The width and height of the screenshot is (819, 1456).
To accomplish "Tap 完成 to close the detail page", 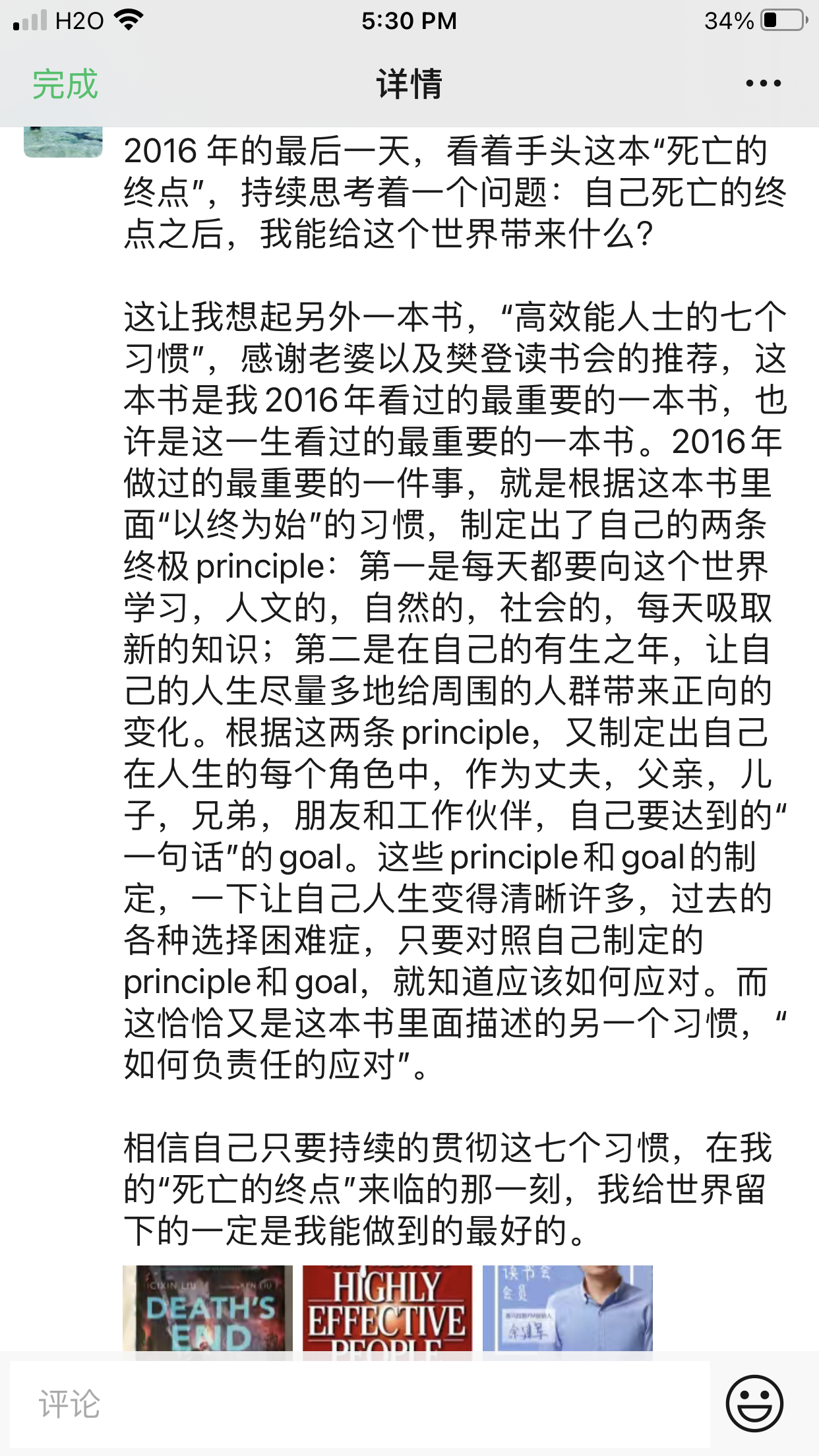I will (x=65, y=84).
